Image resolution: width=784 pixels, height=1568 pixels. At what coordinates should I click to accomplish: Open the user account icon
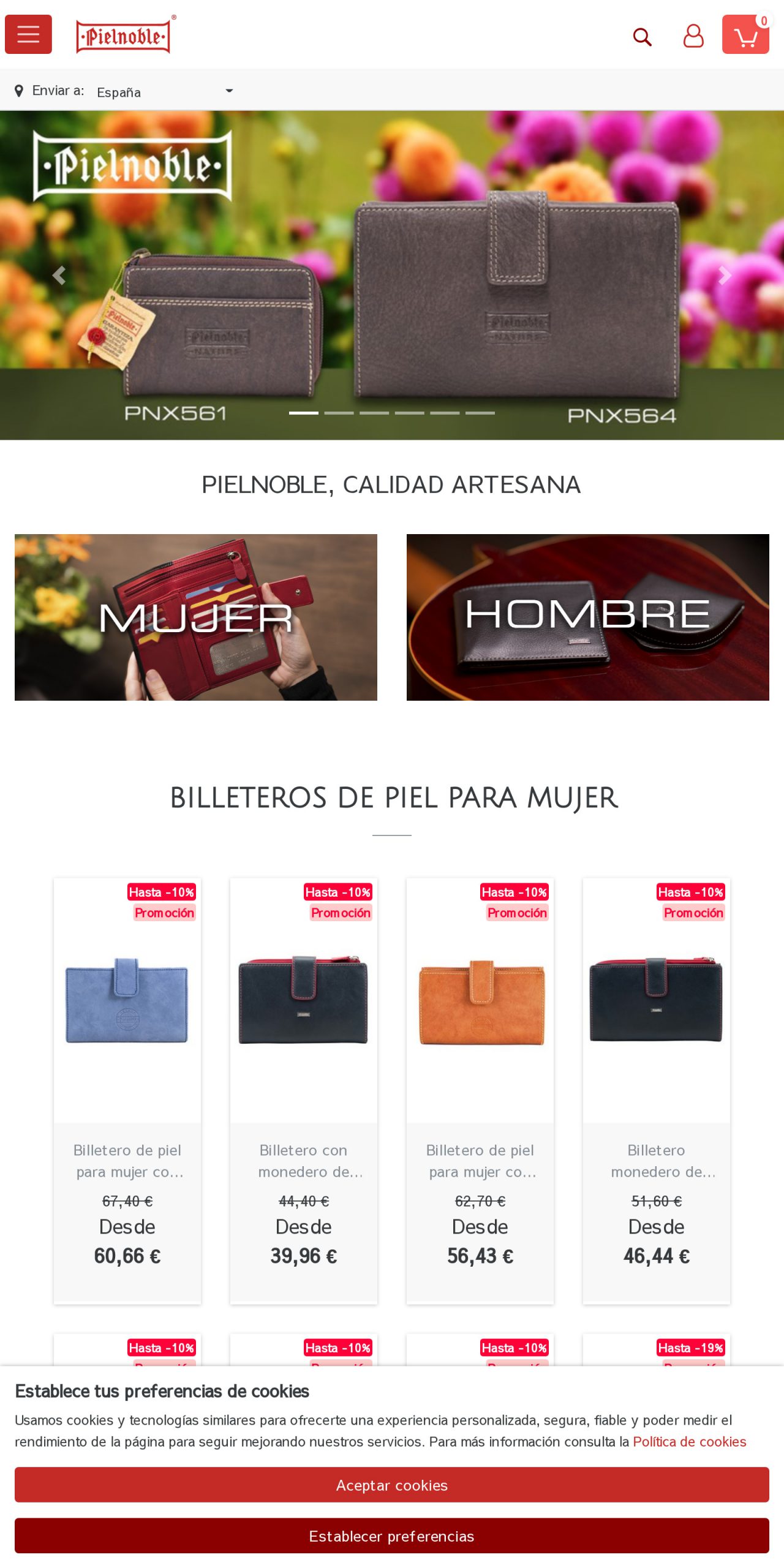tap(693, 37)
